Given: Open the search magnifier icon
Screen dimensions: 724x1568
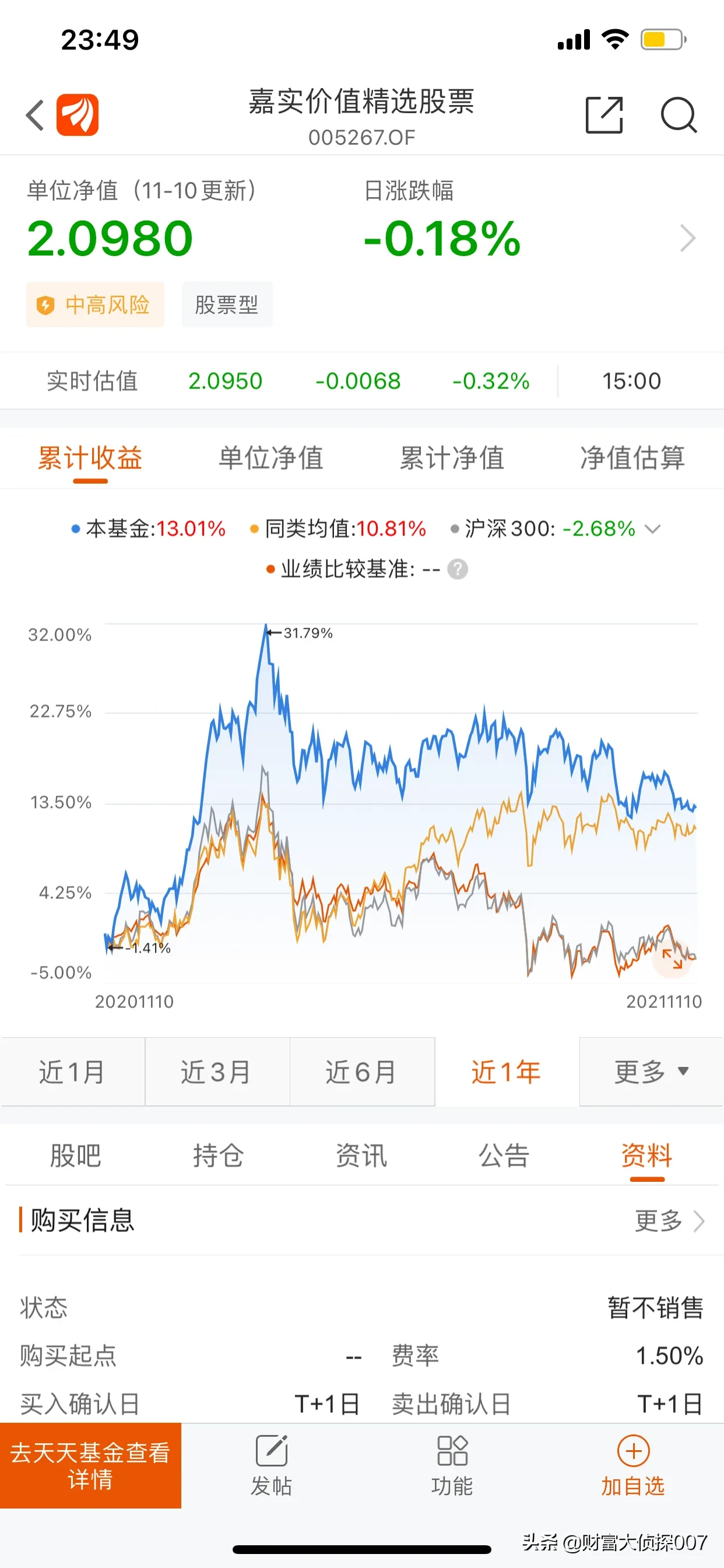Looking at the screenshot, I should coord(679,115).
